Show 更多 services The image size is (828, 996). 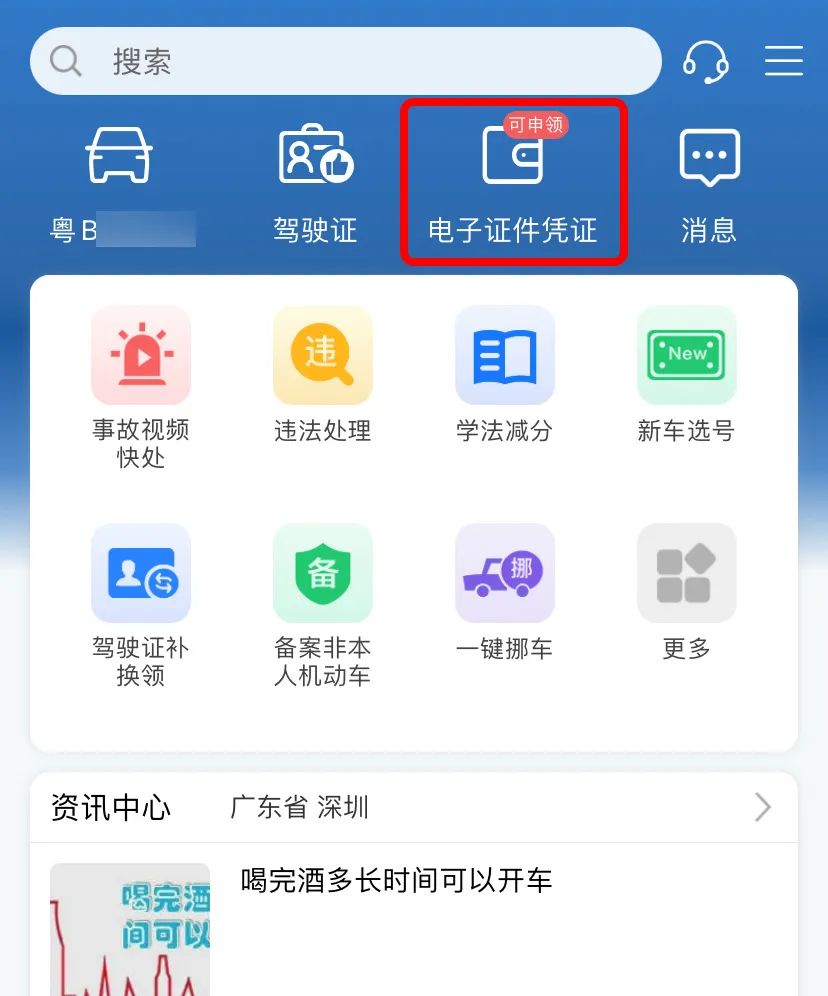click(686, 592)
